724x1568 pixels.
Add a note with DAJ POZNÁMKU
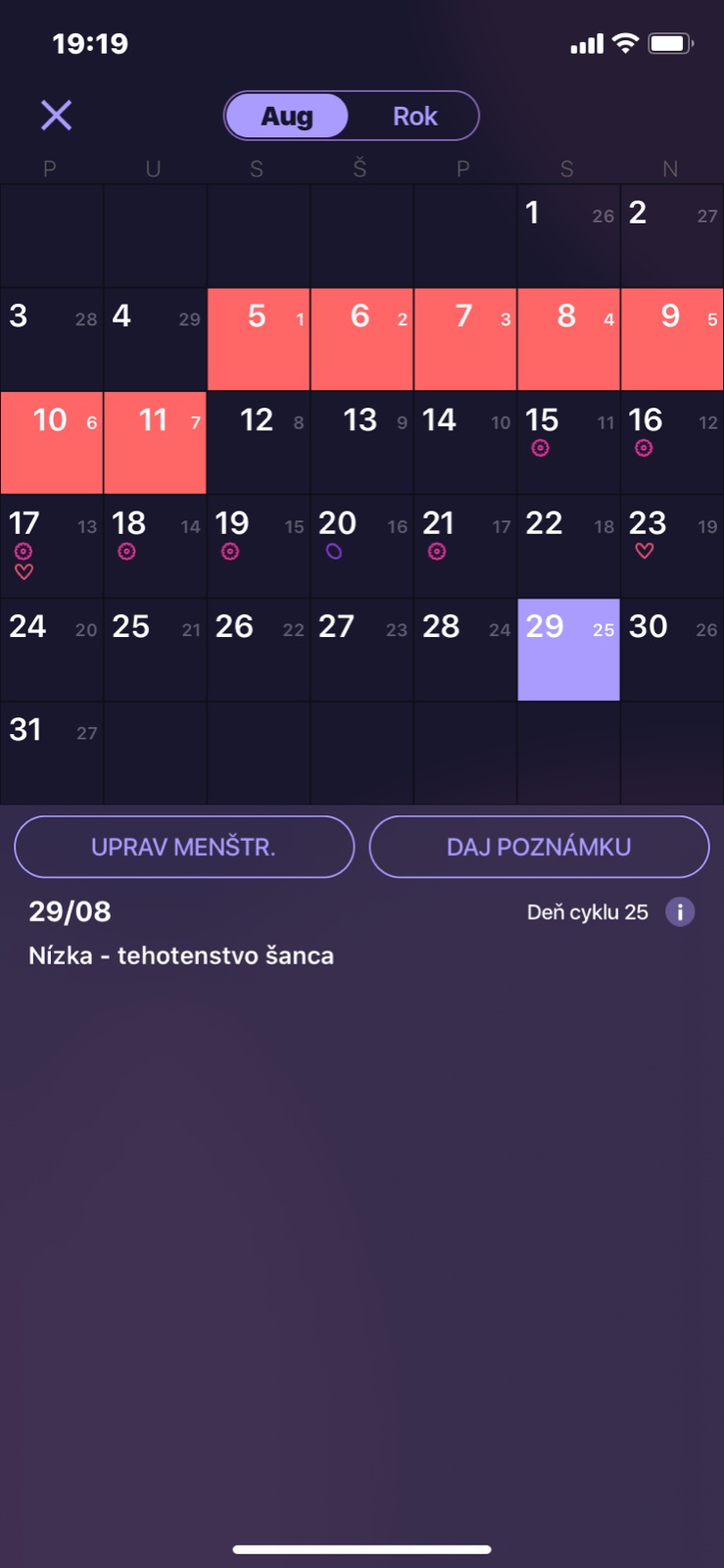click(539, 847)
